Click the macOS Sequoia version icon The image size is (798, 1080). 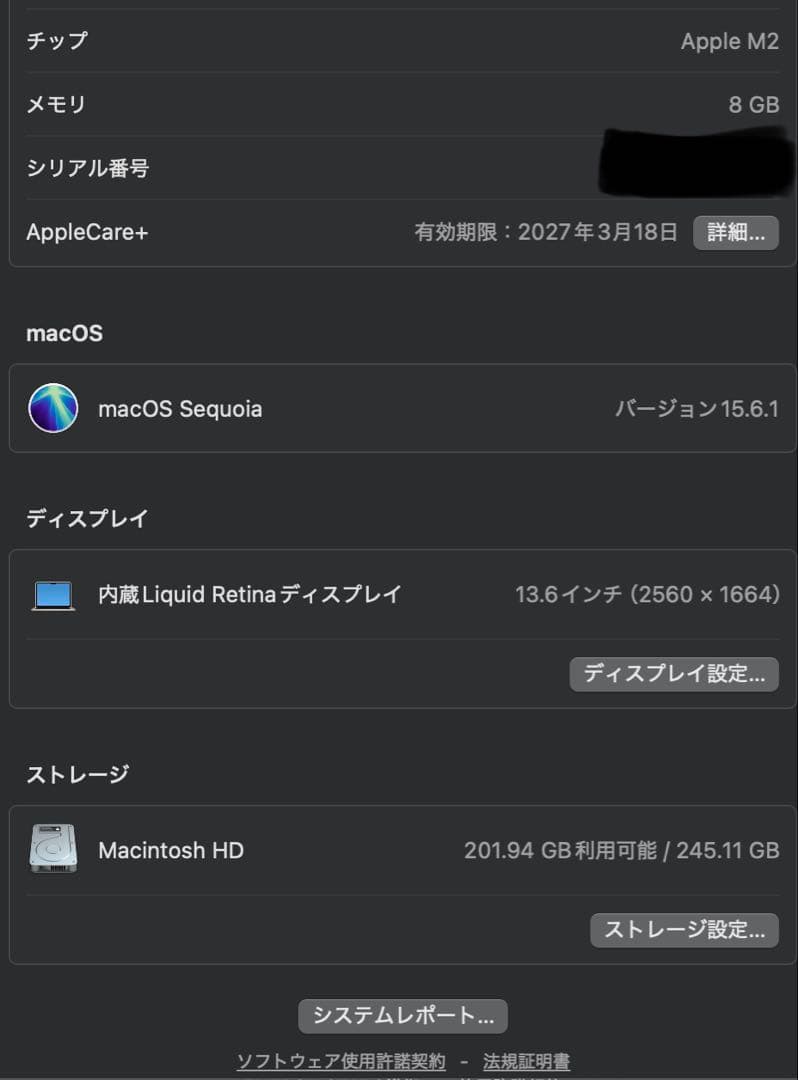coord(53,408)
